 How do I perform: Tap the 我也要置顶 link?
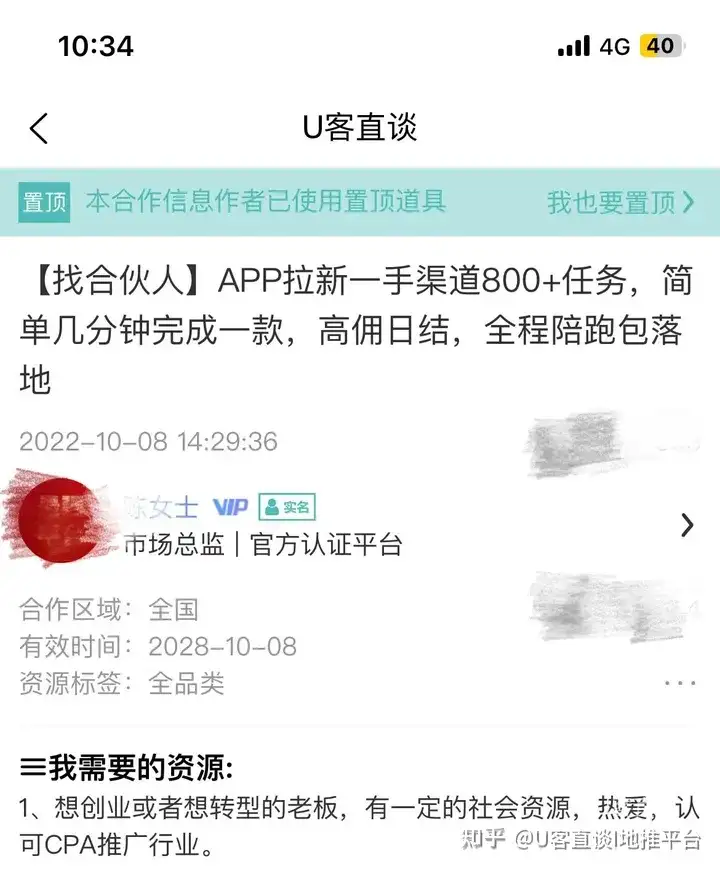[x=620, y=202]
